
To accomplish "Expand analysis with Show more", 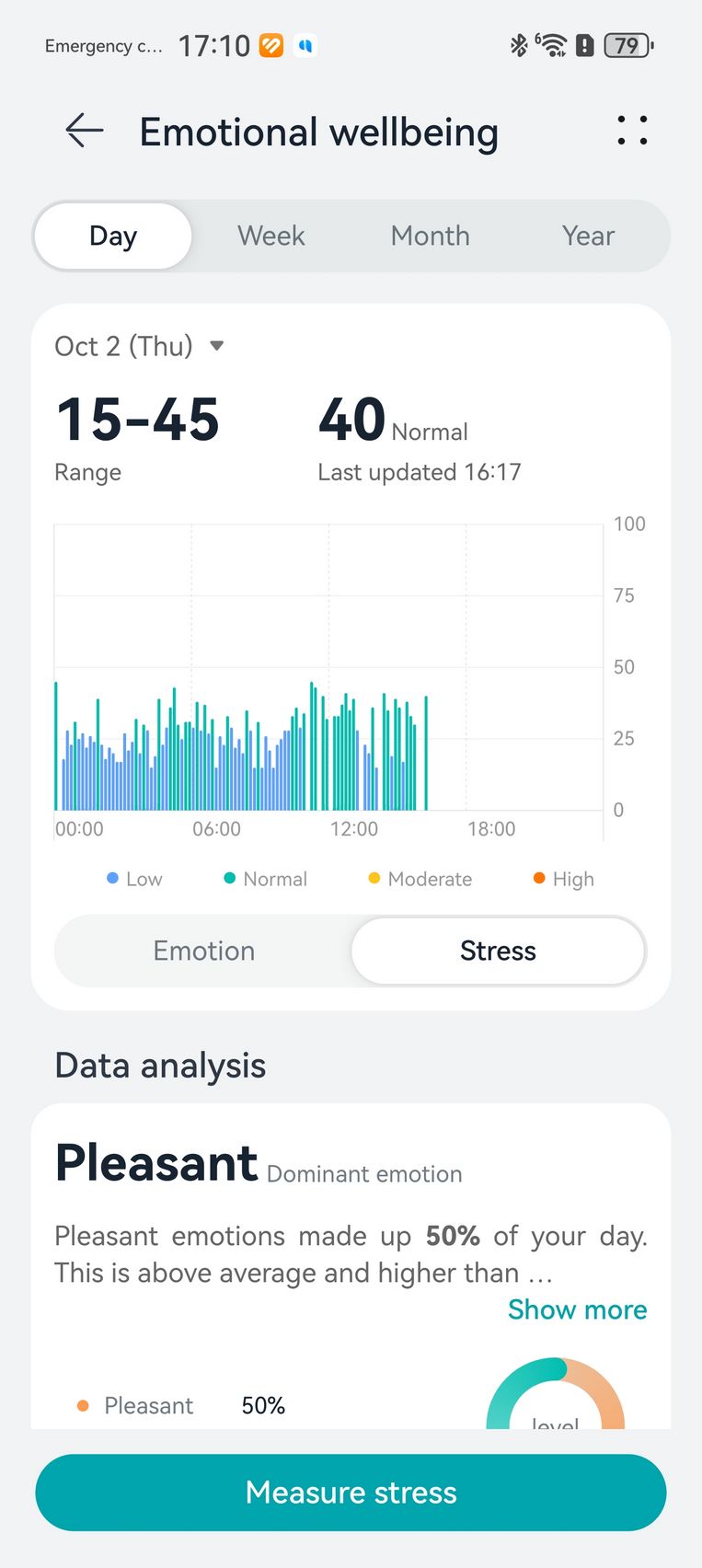I will click(577, 1309).
